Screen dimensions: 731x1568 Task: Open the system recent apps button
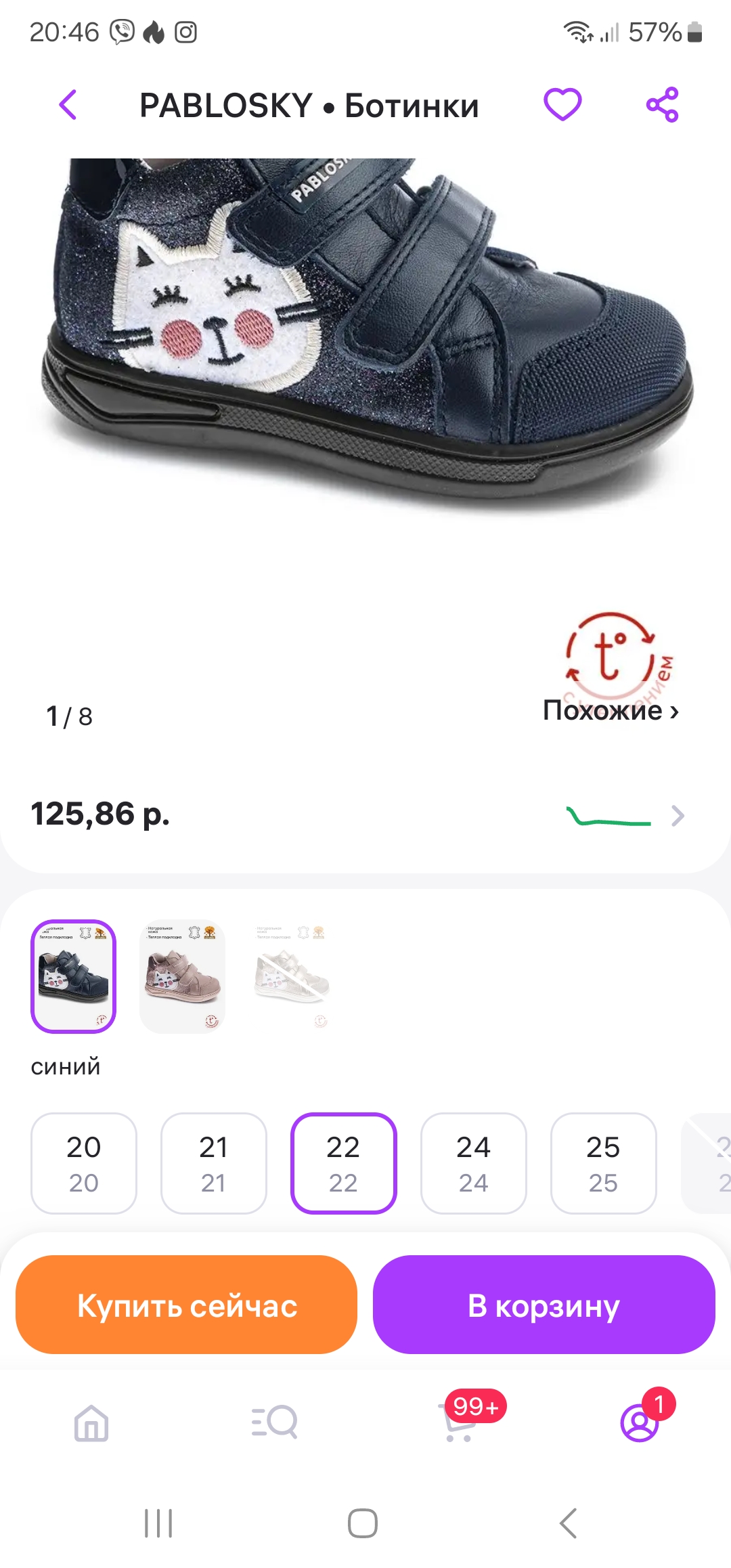click(x=158, y=1523)
